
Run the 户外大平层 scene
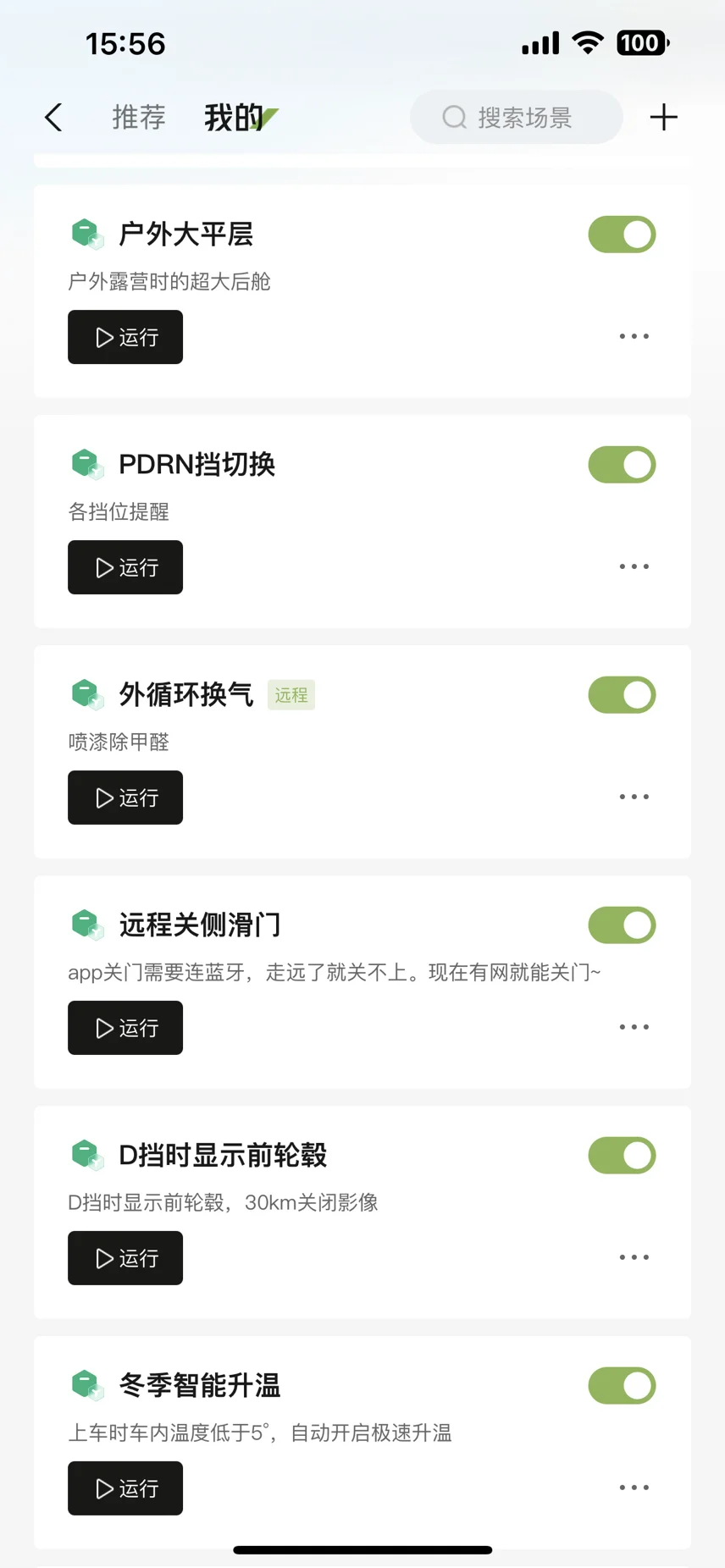(x=125, y=337)
